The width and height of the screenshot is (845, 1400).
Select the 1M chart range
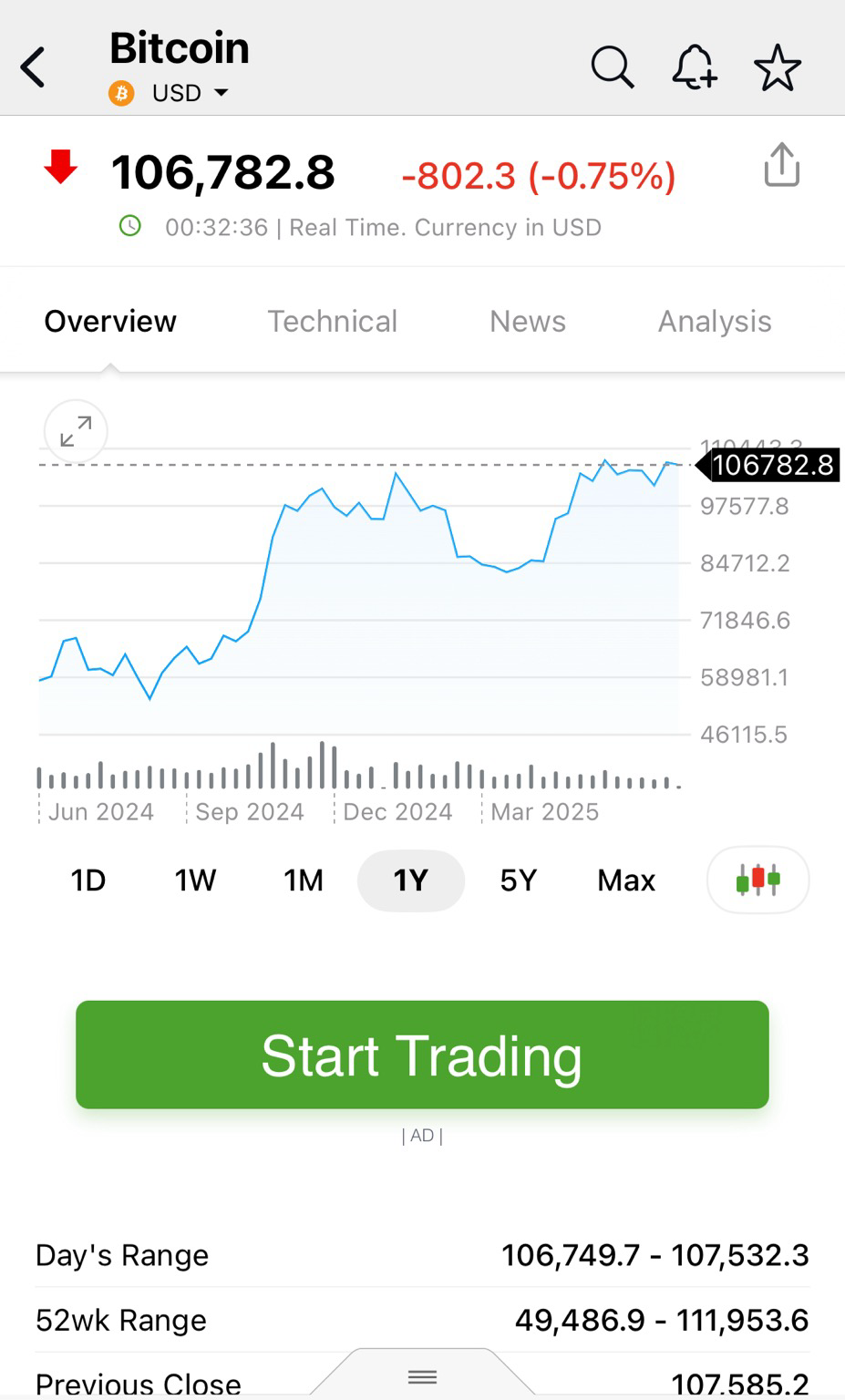tap(304, 880)
